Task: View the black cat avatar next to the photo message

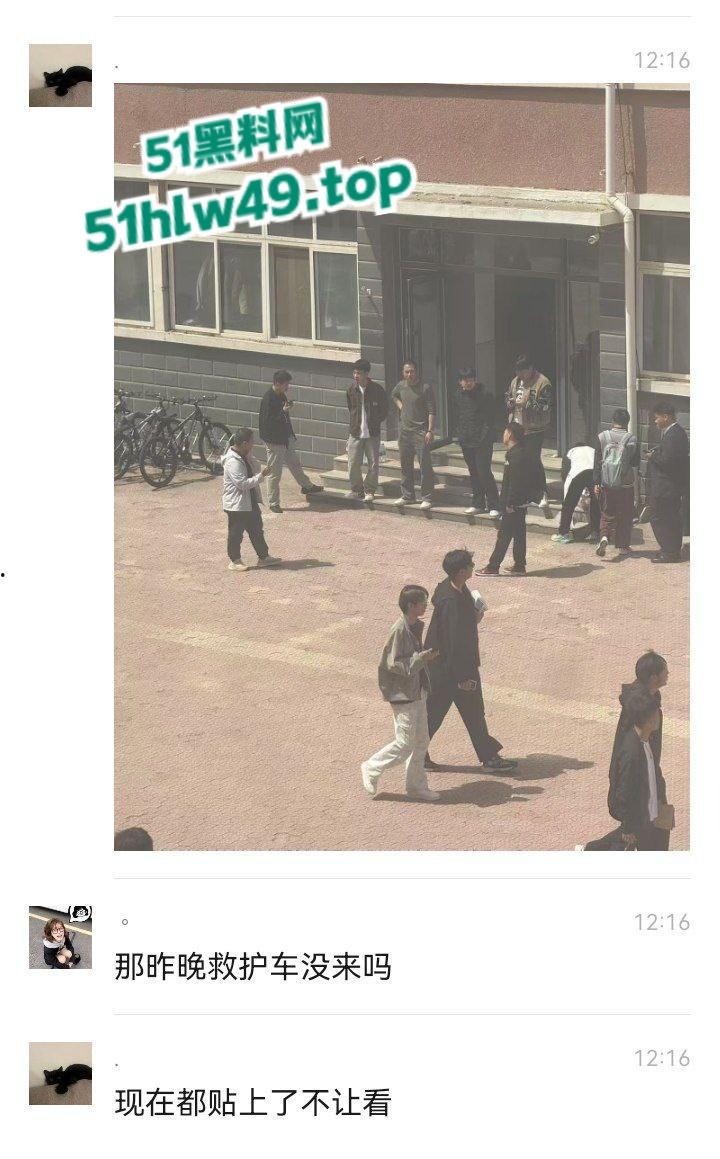Action: tap(60, 75)
